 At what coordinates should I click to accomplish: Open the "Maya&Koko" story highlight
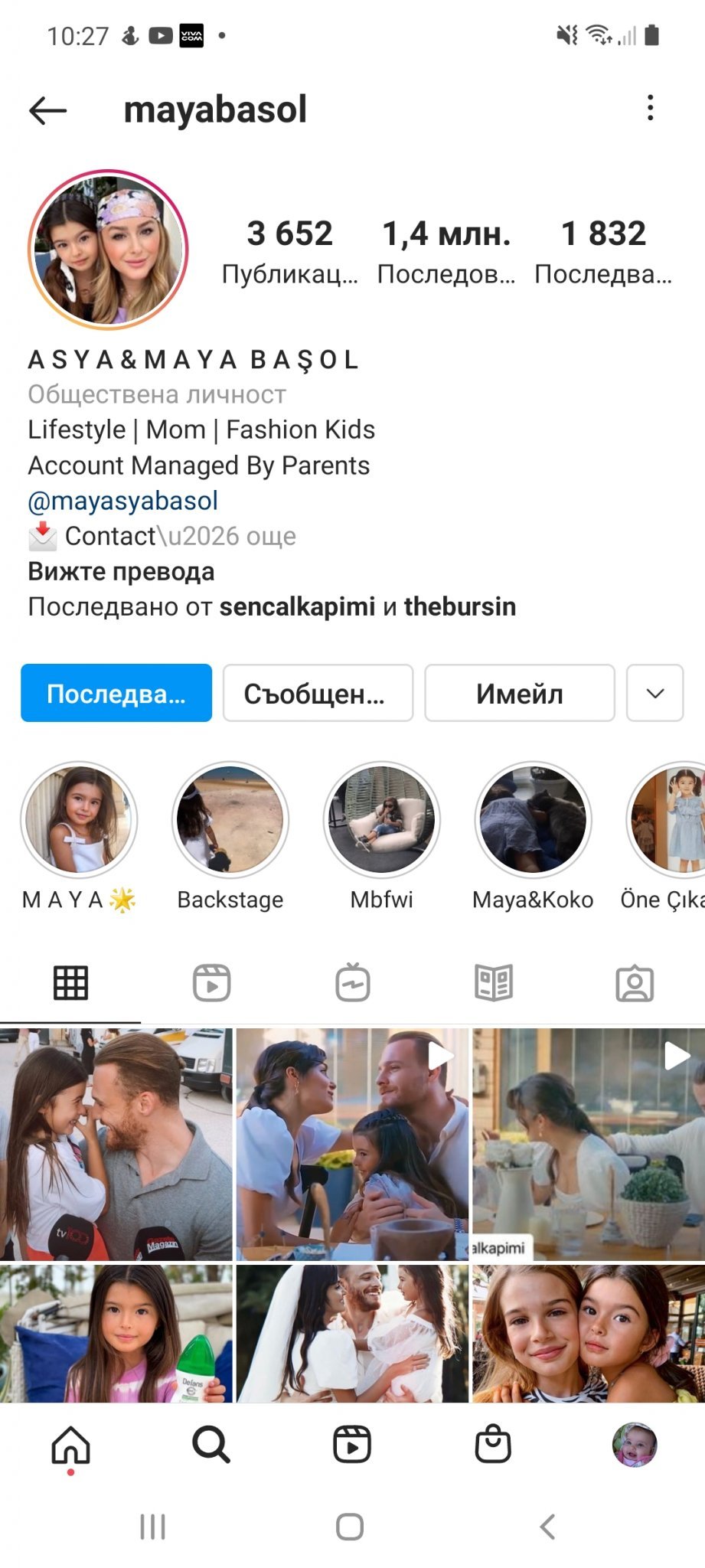click(533, 836)
